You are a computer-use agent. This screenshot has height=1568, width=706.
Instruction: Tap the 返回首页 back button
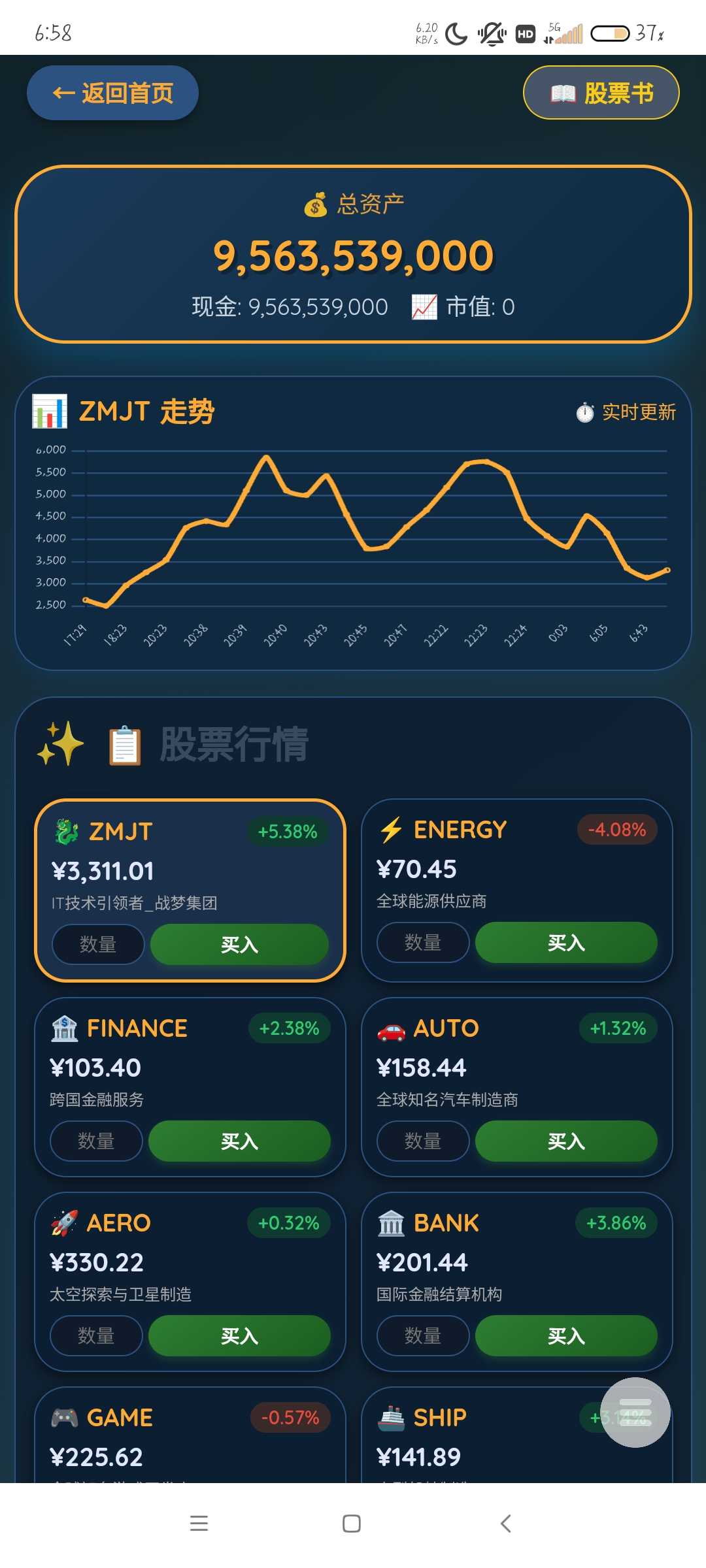[x=112, y=93]
